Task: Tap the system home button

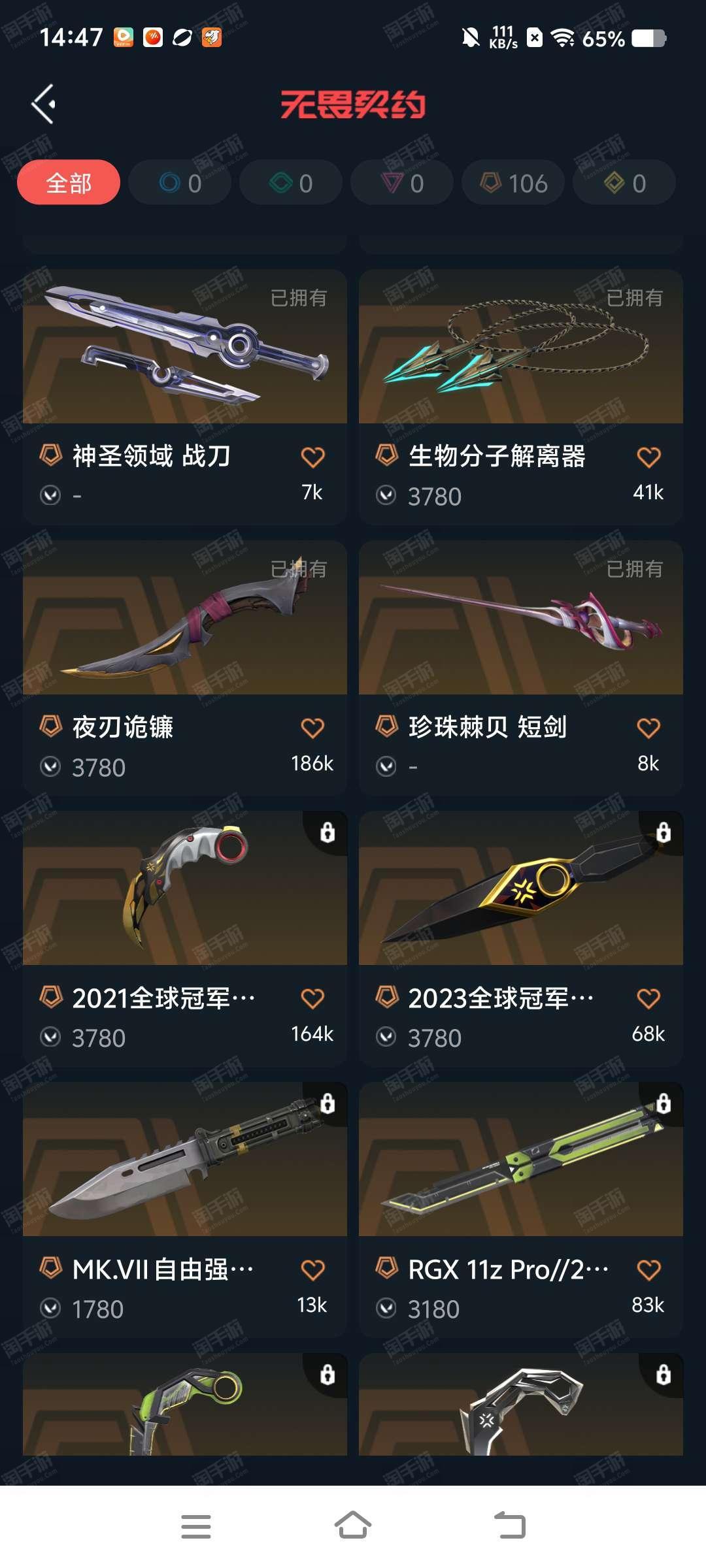Action: pyautogui.click(x=353, y=1527)
